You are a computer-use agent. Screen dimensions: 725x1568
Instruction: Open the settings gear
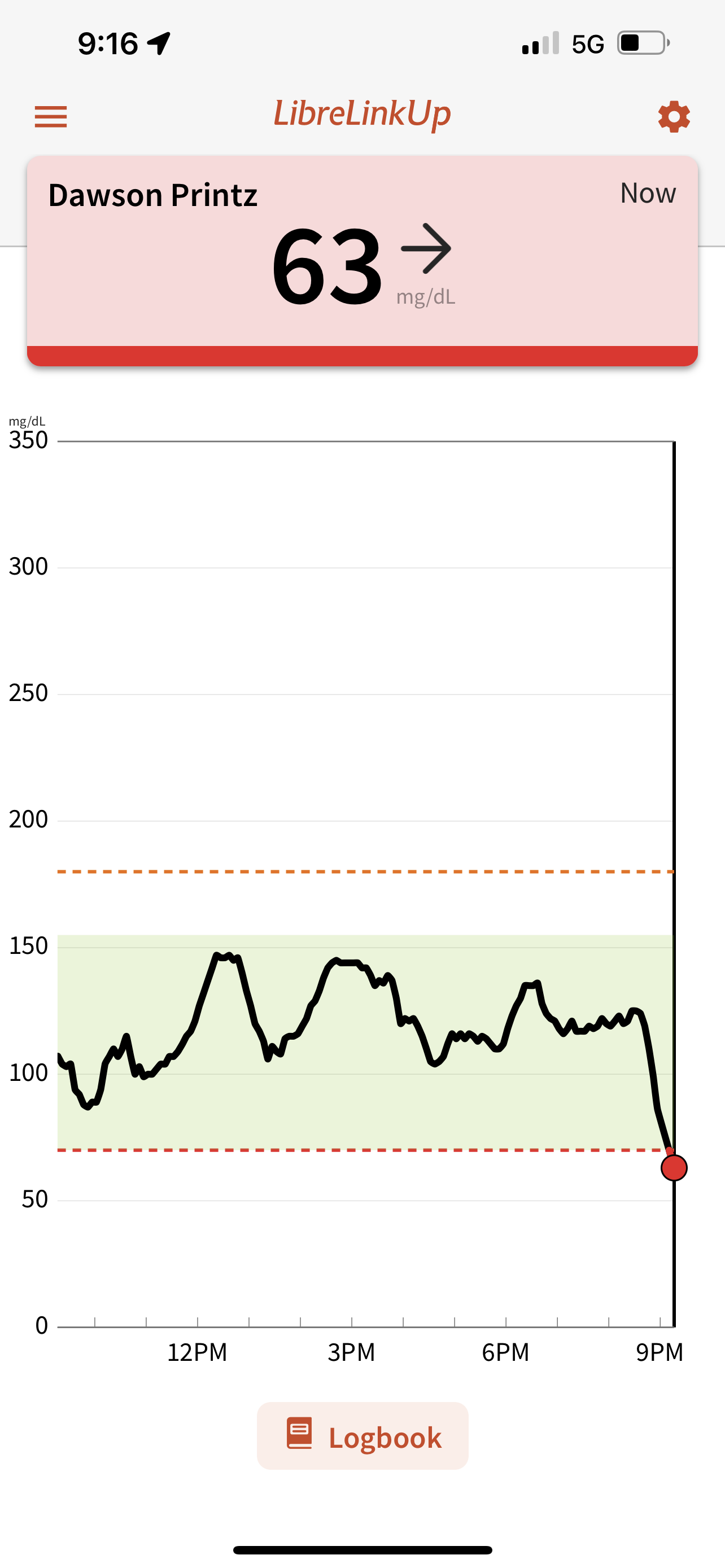click(x=674, y=116)
